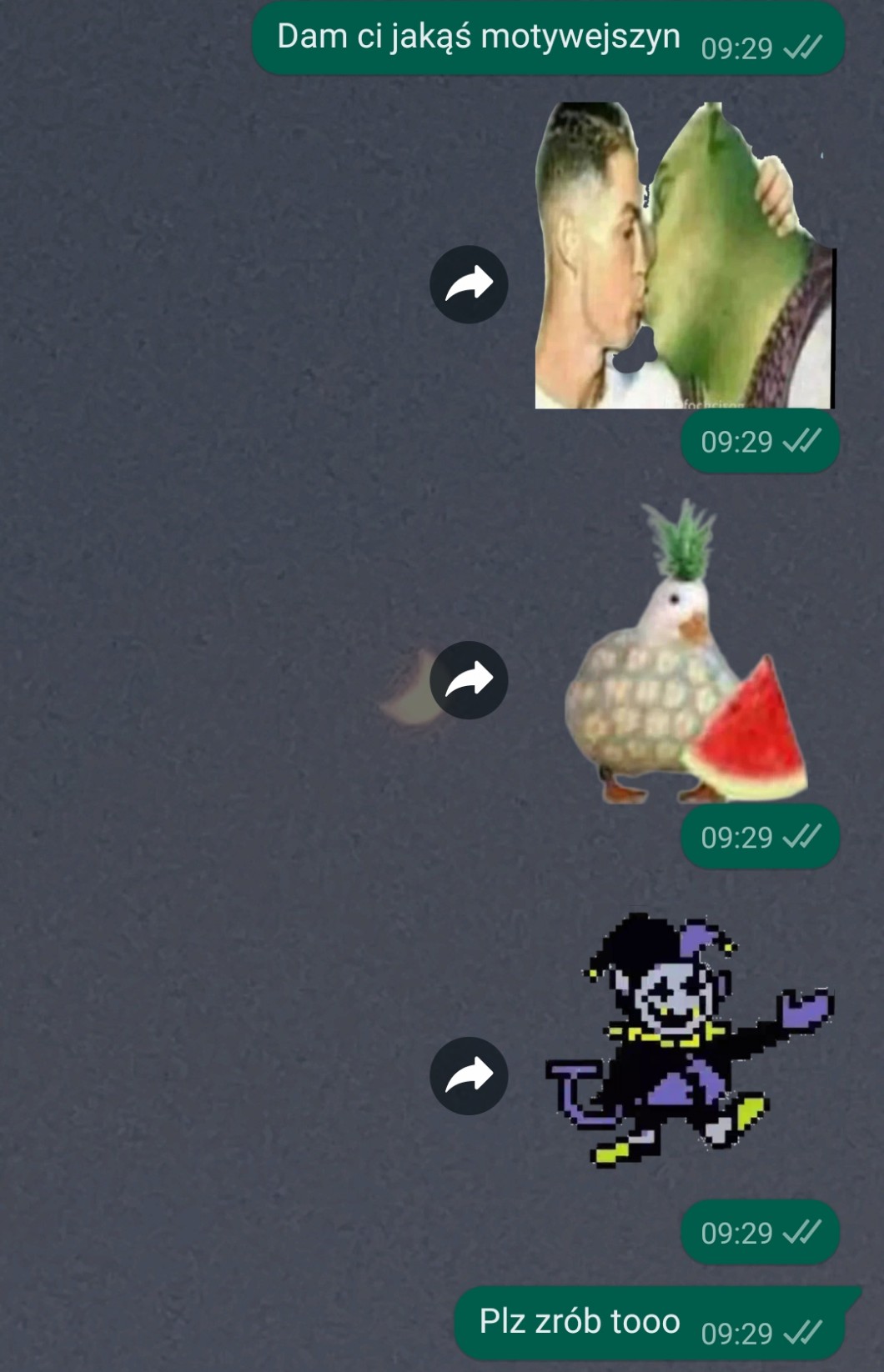
Task: Open the pineapple duck with watermelon sticker
Action: (x=684, y=658)
